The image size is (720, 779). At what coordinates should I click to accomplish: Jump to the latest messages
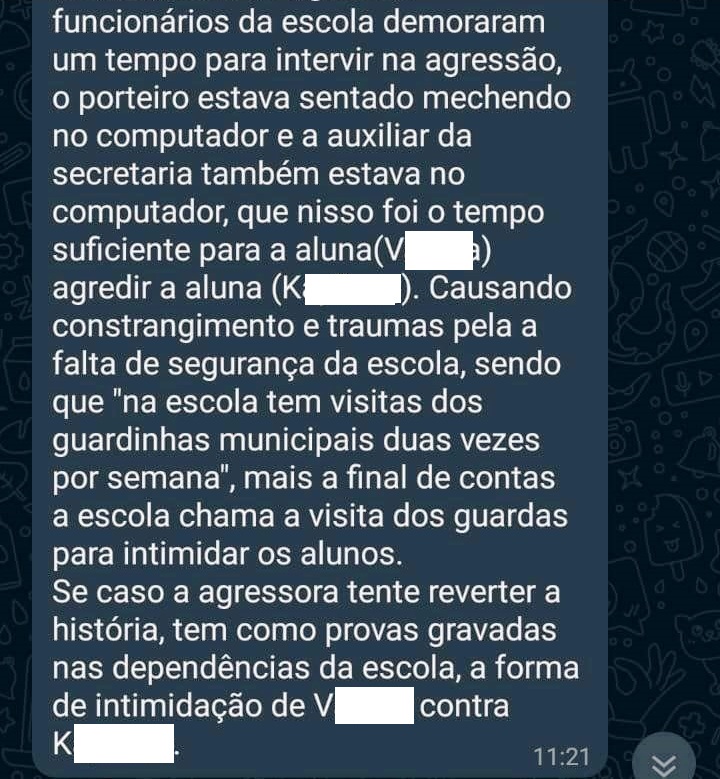pos(665,764)
